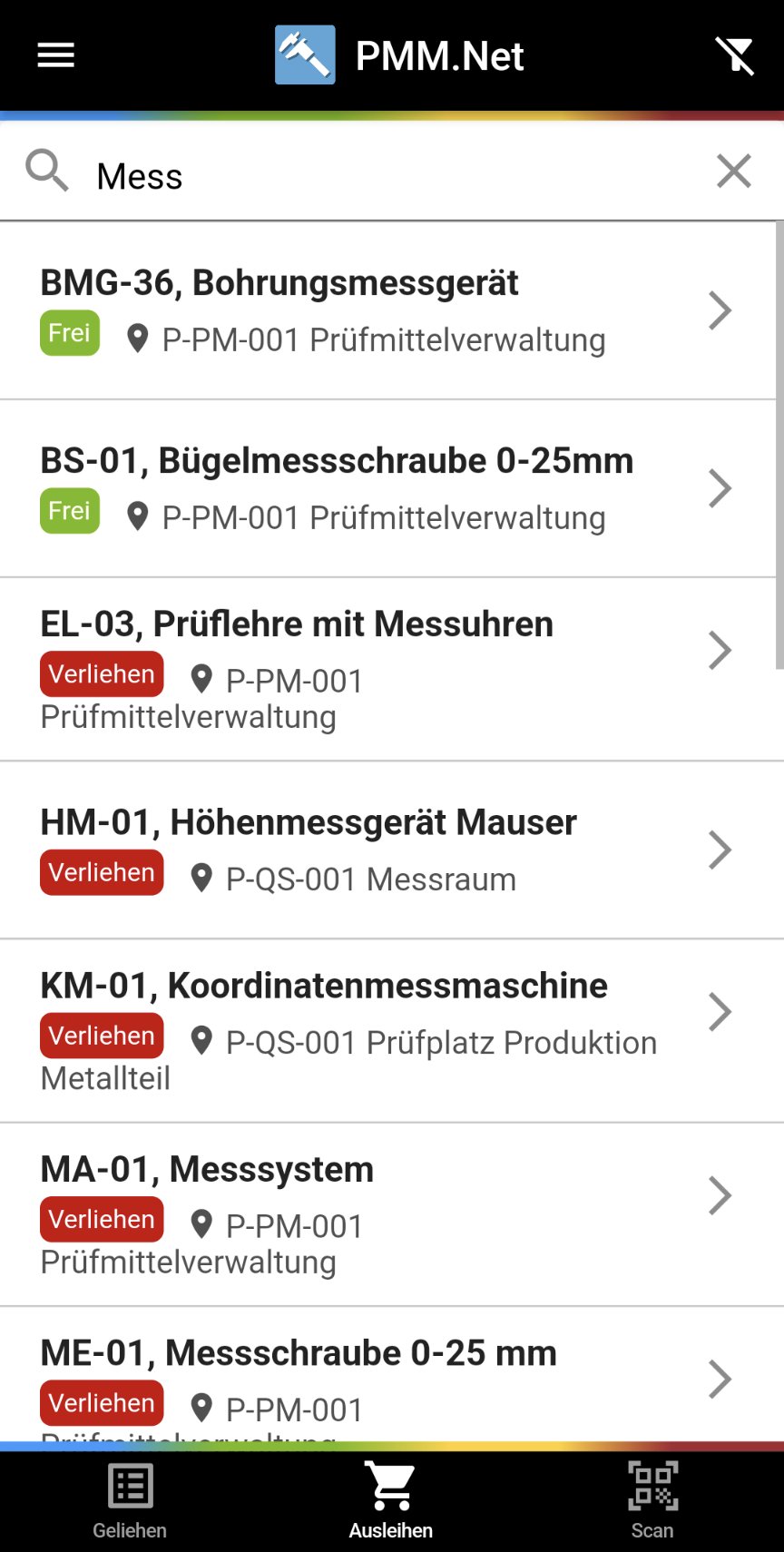Click the PMM.Net app logo
Image resolution: width=784 pixels, height=1552 pixels.
[x=305, y=54]
